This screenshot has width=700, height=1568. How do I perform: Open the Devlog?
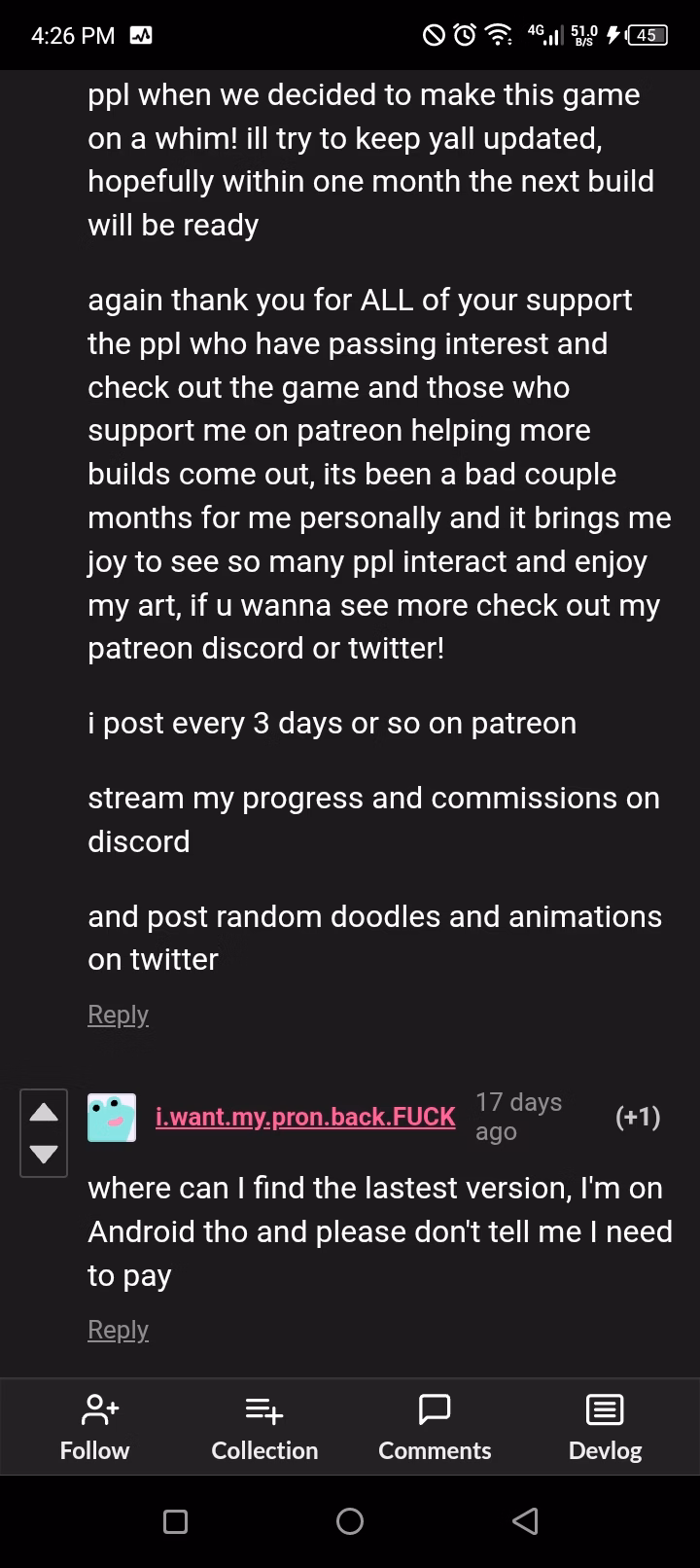[x=605, y=1427]
